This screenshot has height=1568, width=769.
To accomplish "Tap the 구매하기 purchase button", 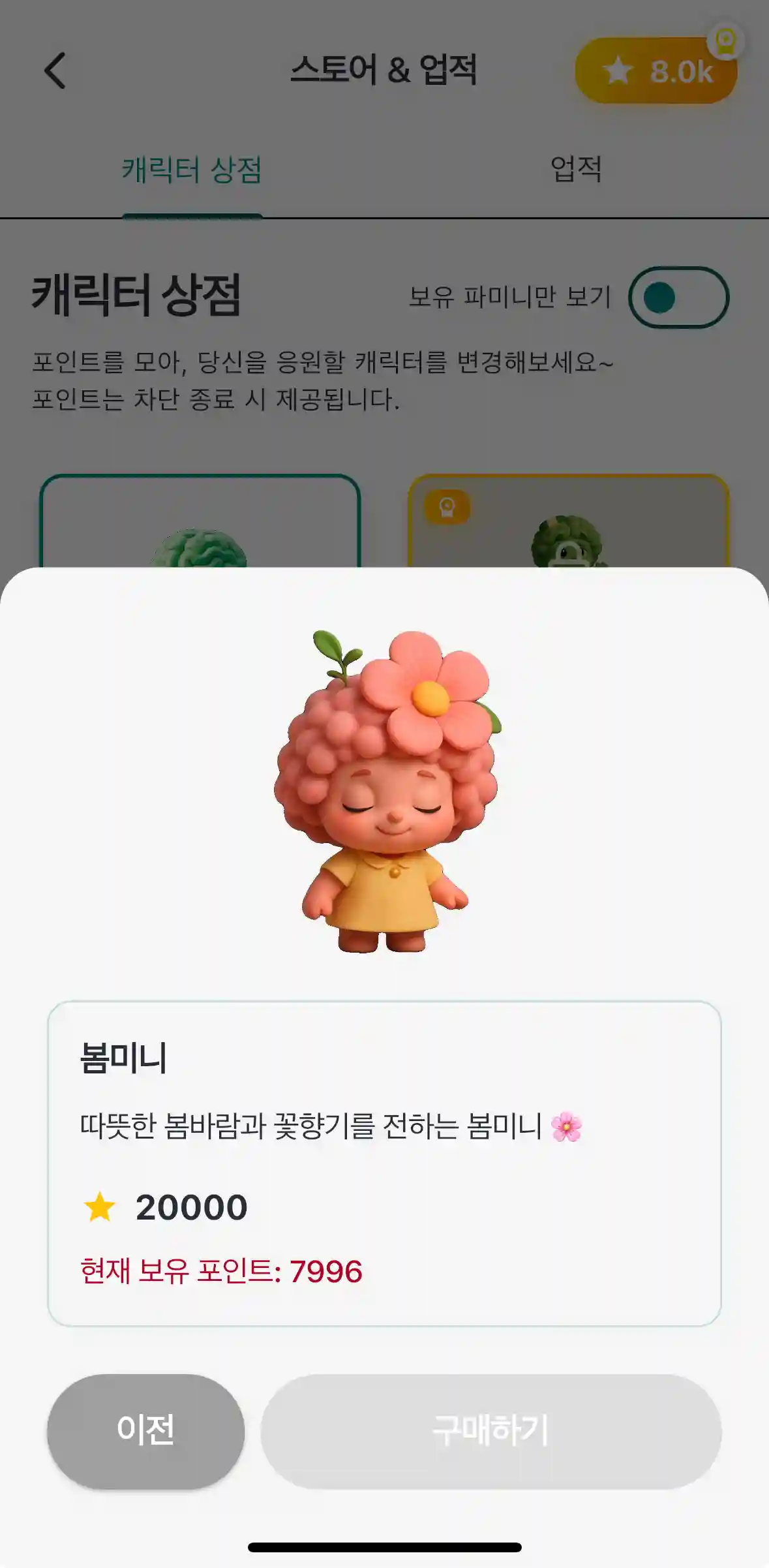I will pyautogui.click(x=490, y=1430).
